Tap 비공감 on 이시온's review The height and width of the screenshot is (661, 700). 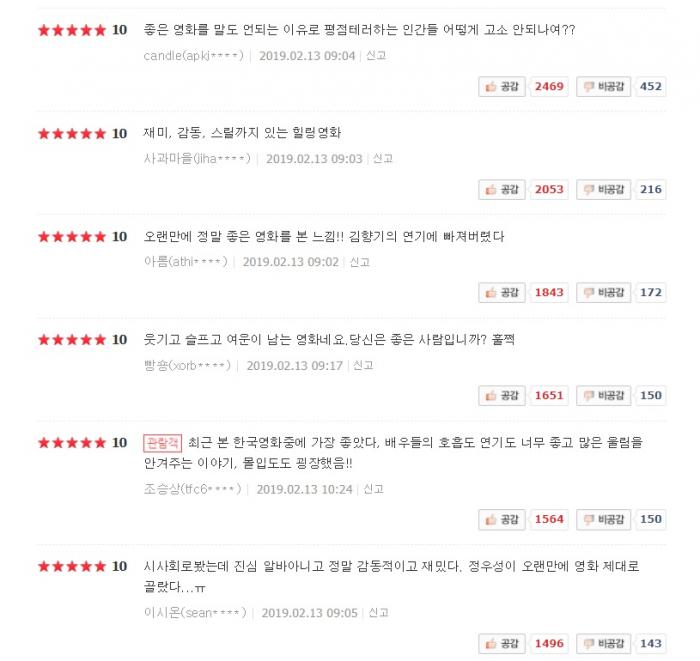(x=604, y=643)
